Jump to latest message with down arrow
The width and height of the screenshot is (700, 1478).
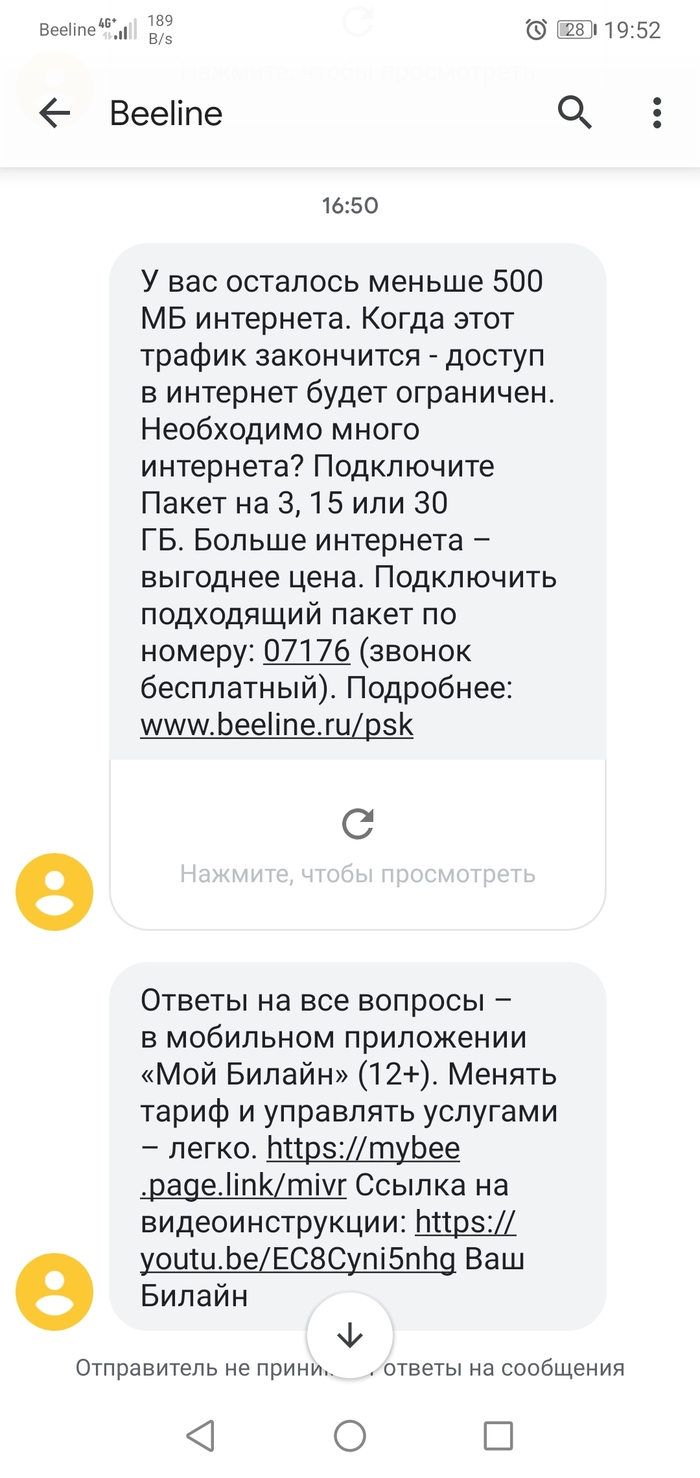[x=349, y=1335]
